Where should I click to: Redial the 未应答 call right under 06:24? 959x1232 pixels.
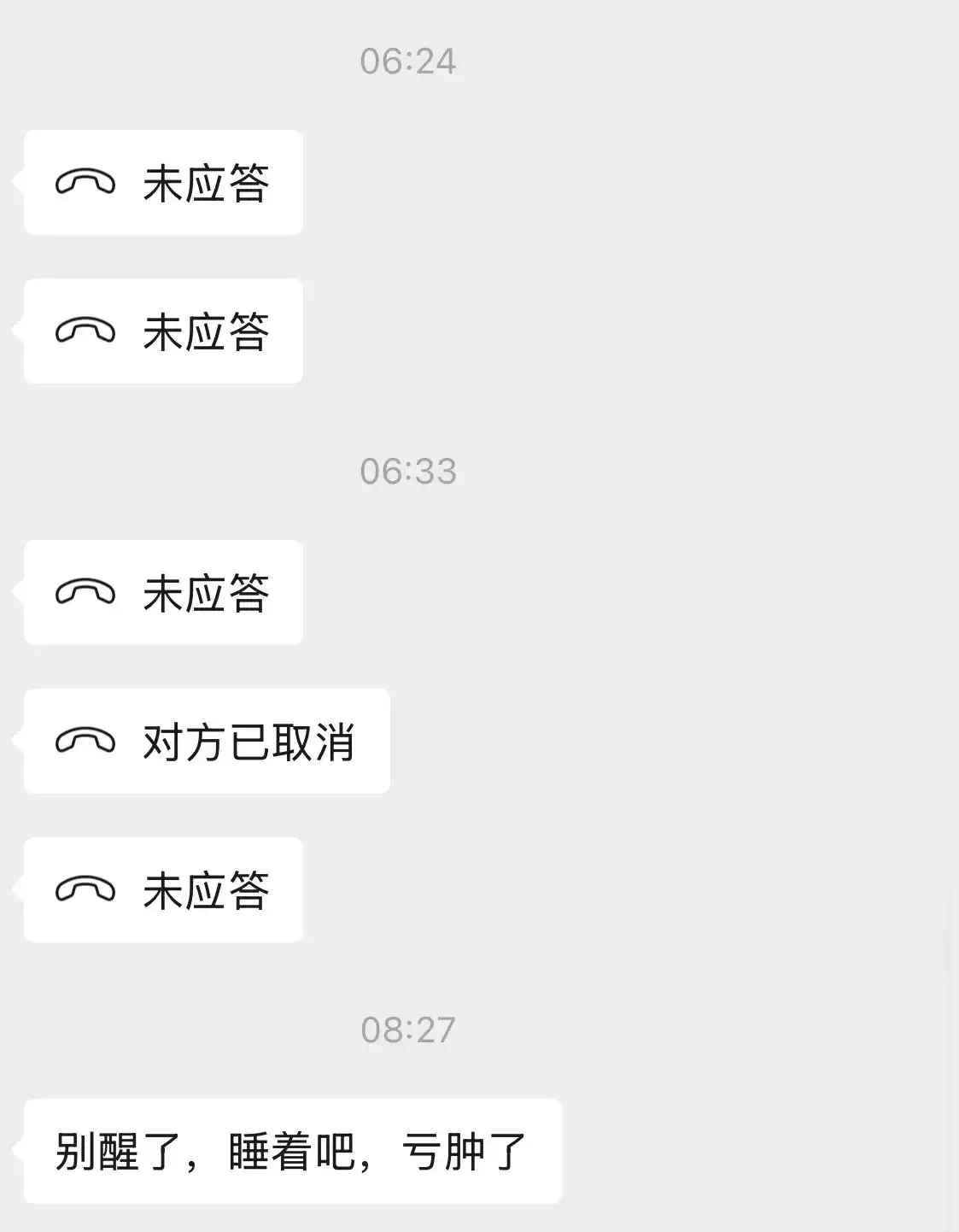coord(163,183)
